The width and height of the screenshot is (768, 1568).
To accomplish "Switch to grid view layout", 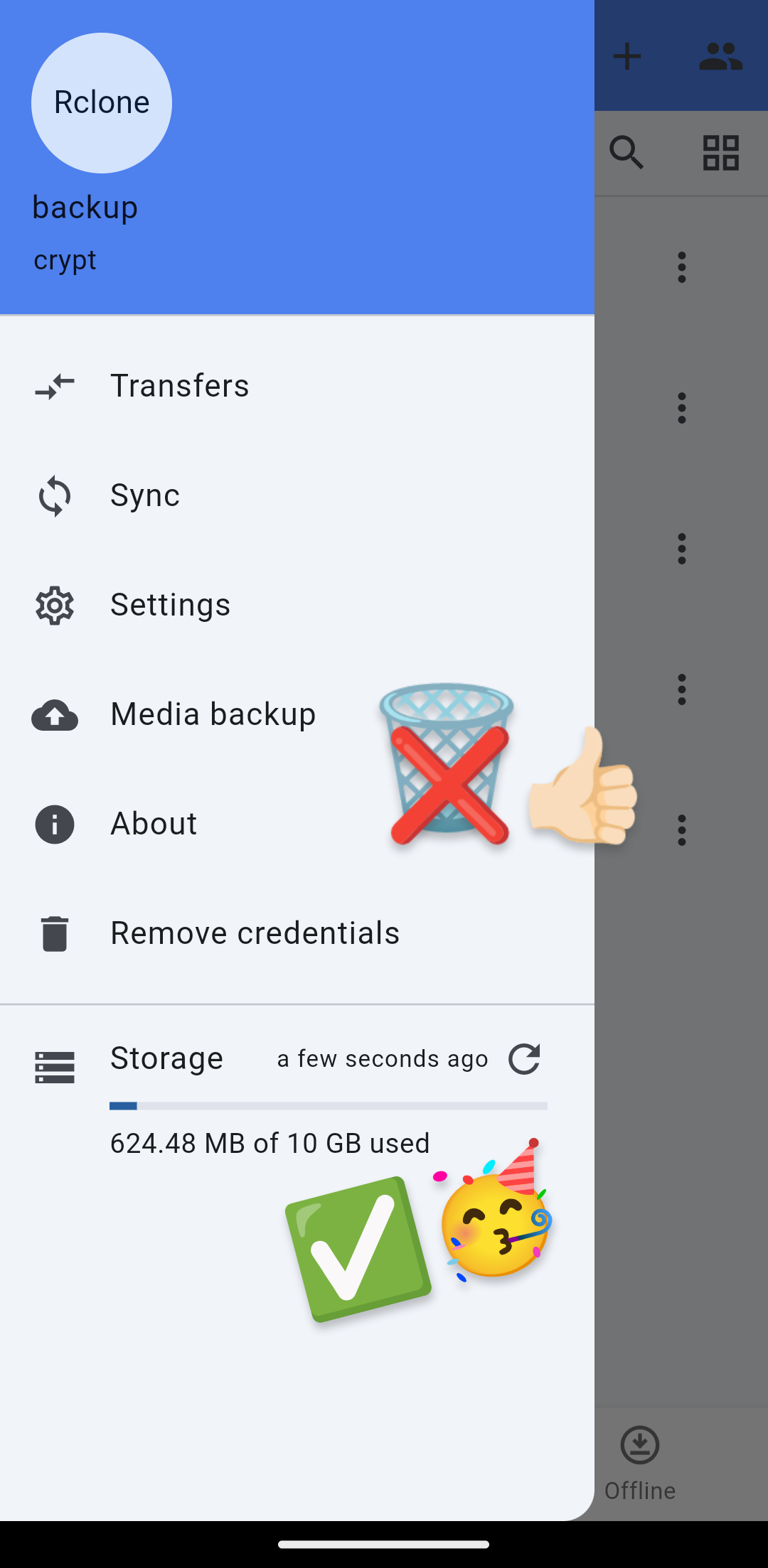I will pos(721,153).
